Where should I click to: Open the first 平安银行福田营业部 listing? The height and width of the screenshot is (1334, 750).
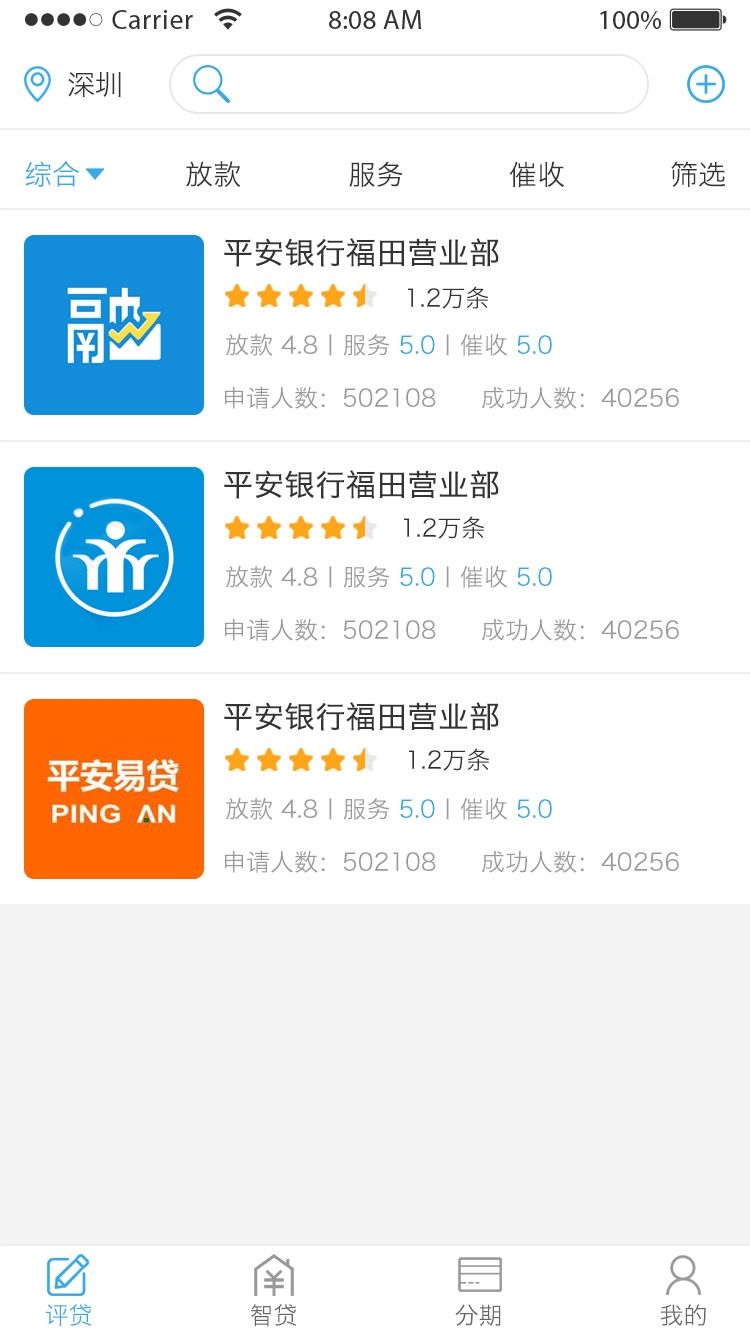click(x=365, y=254)
